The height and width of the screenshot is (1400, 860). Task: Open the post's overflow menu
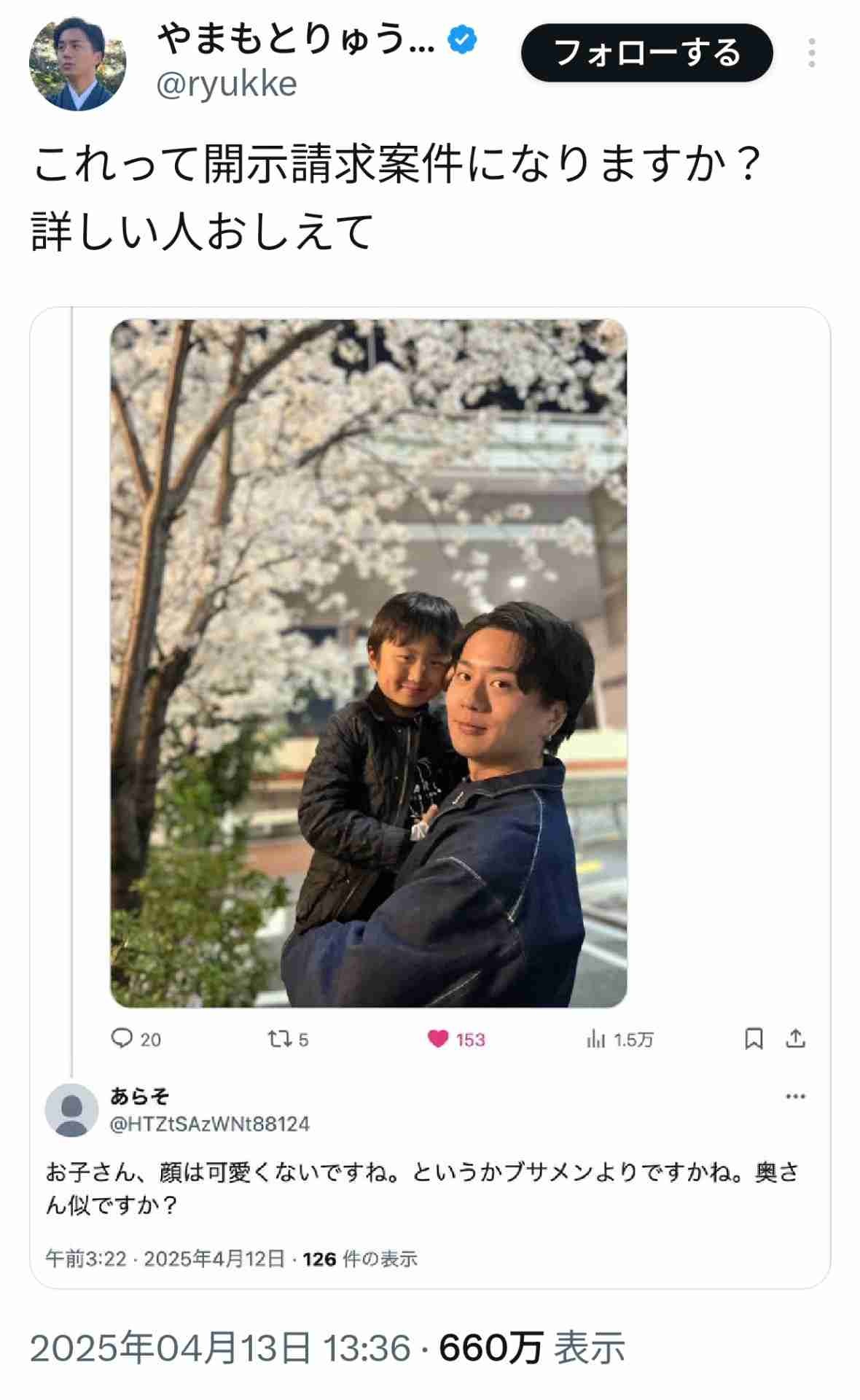811,53
